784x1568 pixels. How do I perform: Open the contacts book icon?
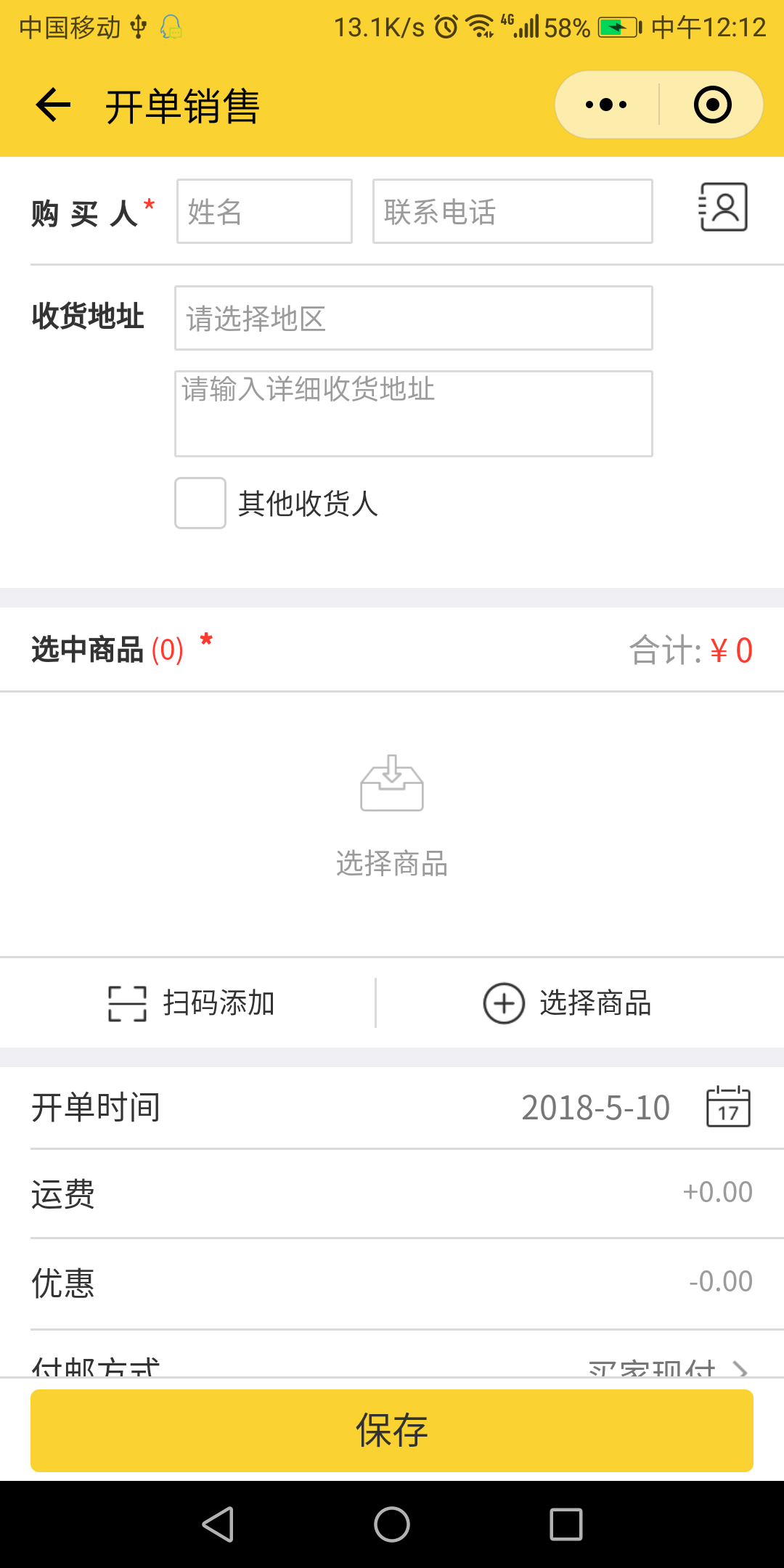click(x=723, y=208)
